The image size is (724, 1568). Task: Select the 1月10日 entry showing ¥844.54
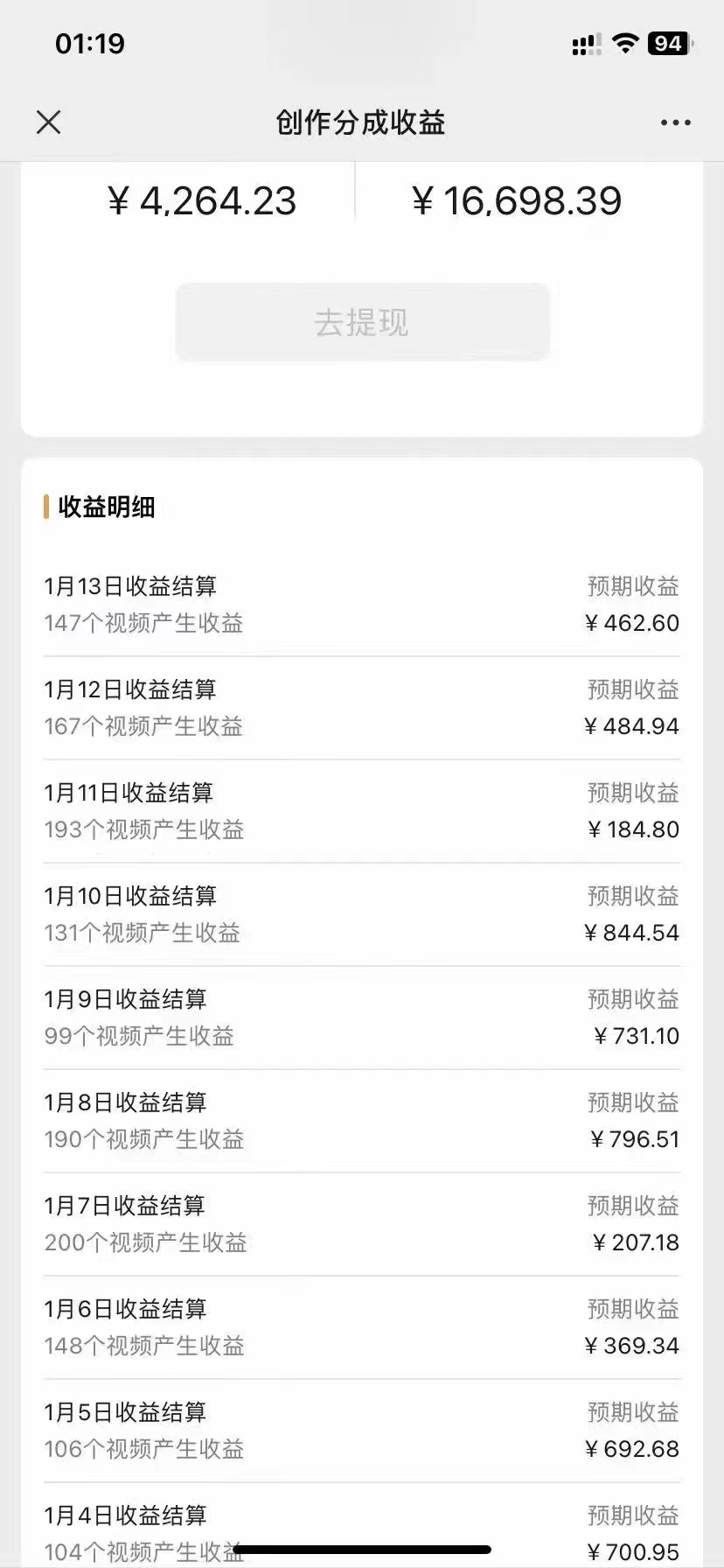click(x=362, y=913)
